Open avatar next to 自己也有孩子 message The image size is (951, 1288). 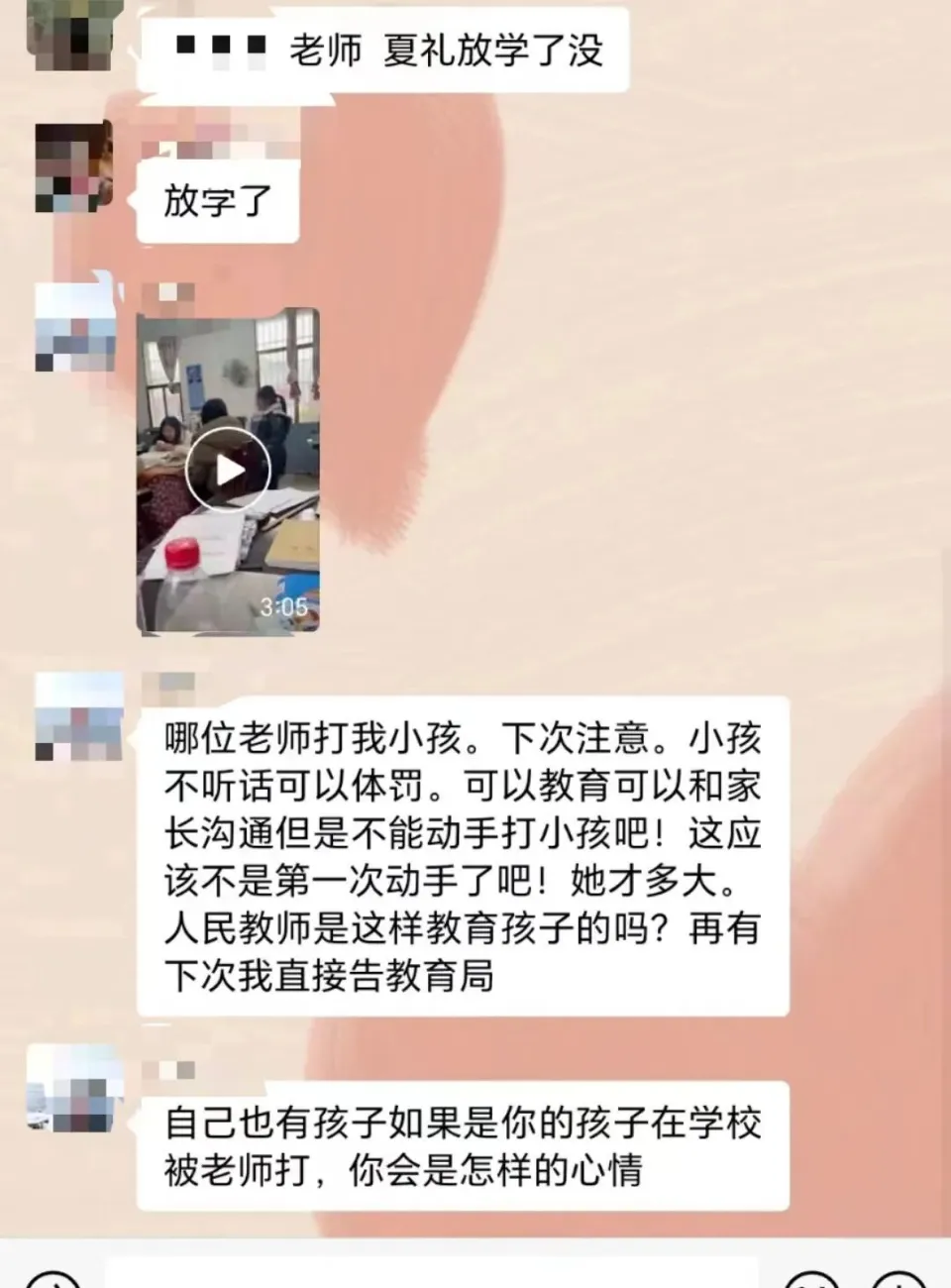(75, 1090)
